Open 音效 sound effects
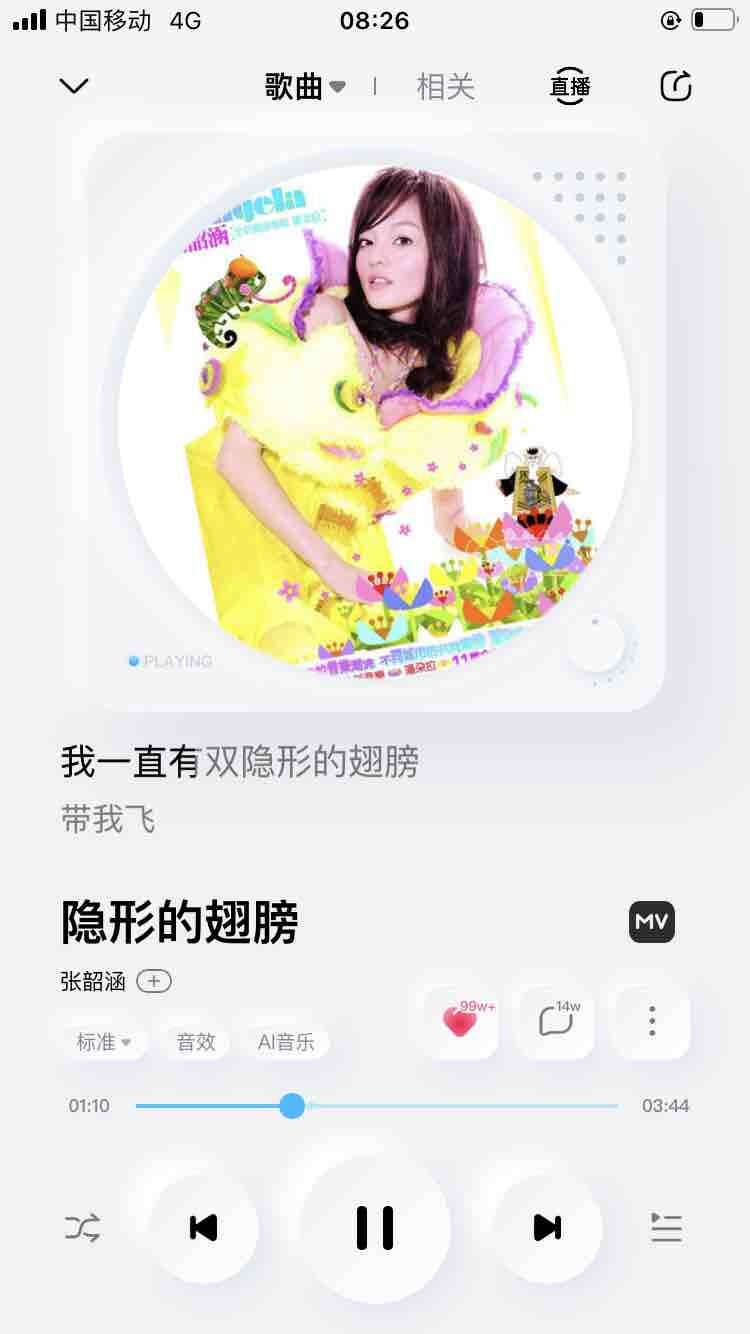Screen dimensions: 750x1334 click(196, 1042)
